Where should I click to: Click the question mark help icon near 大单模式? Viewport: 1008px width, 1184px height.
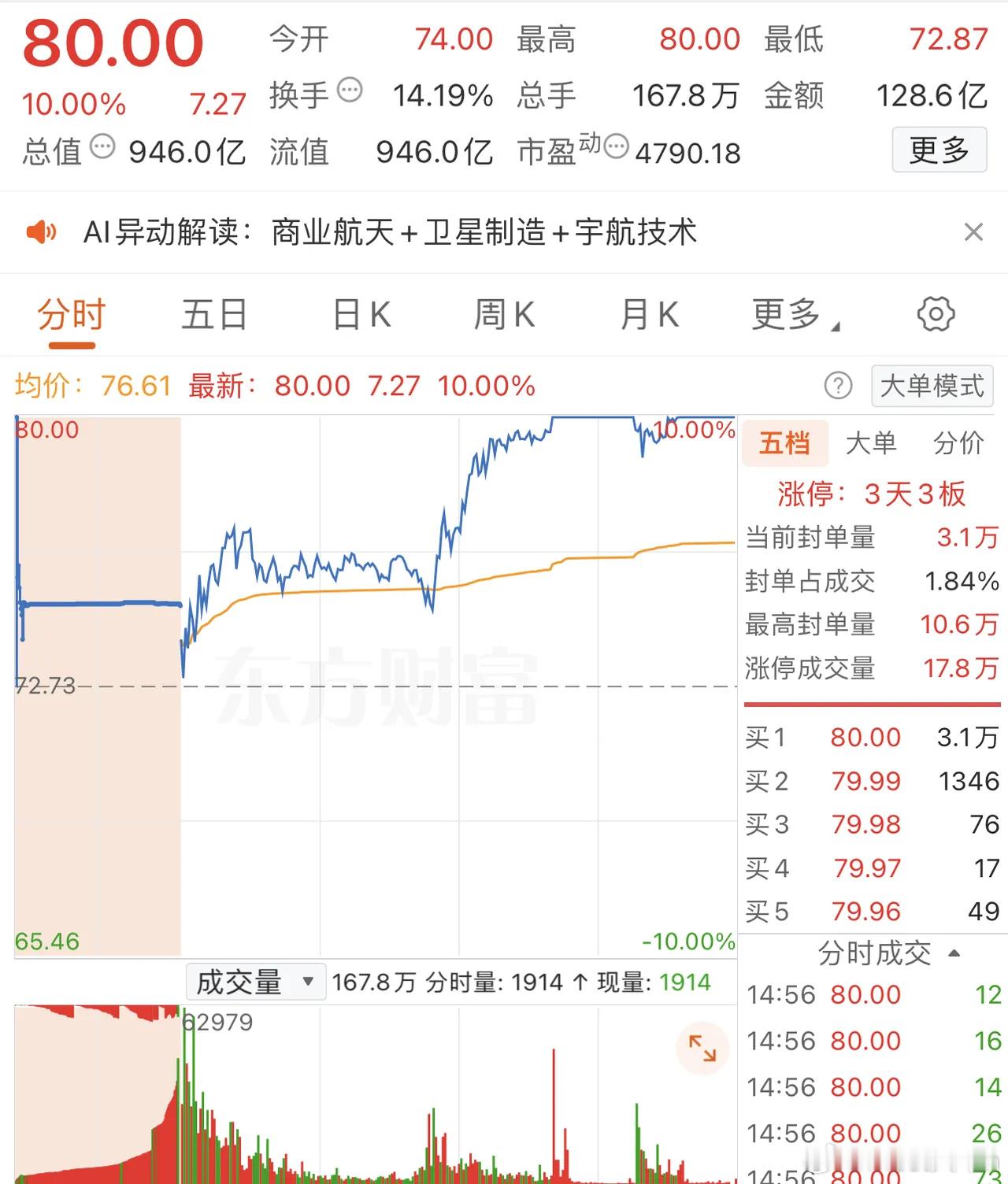click(839, 387)
